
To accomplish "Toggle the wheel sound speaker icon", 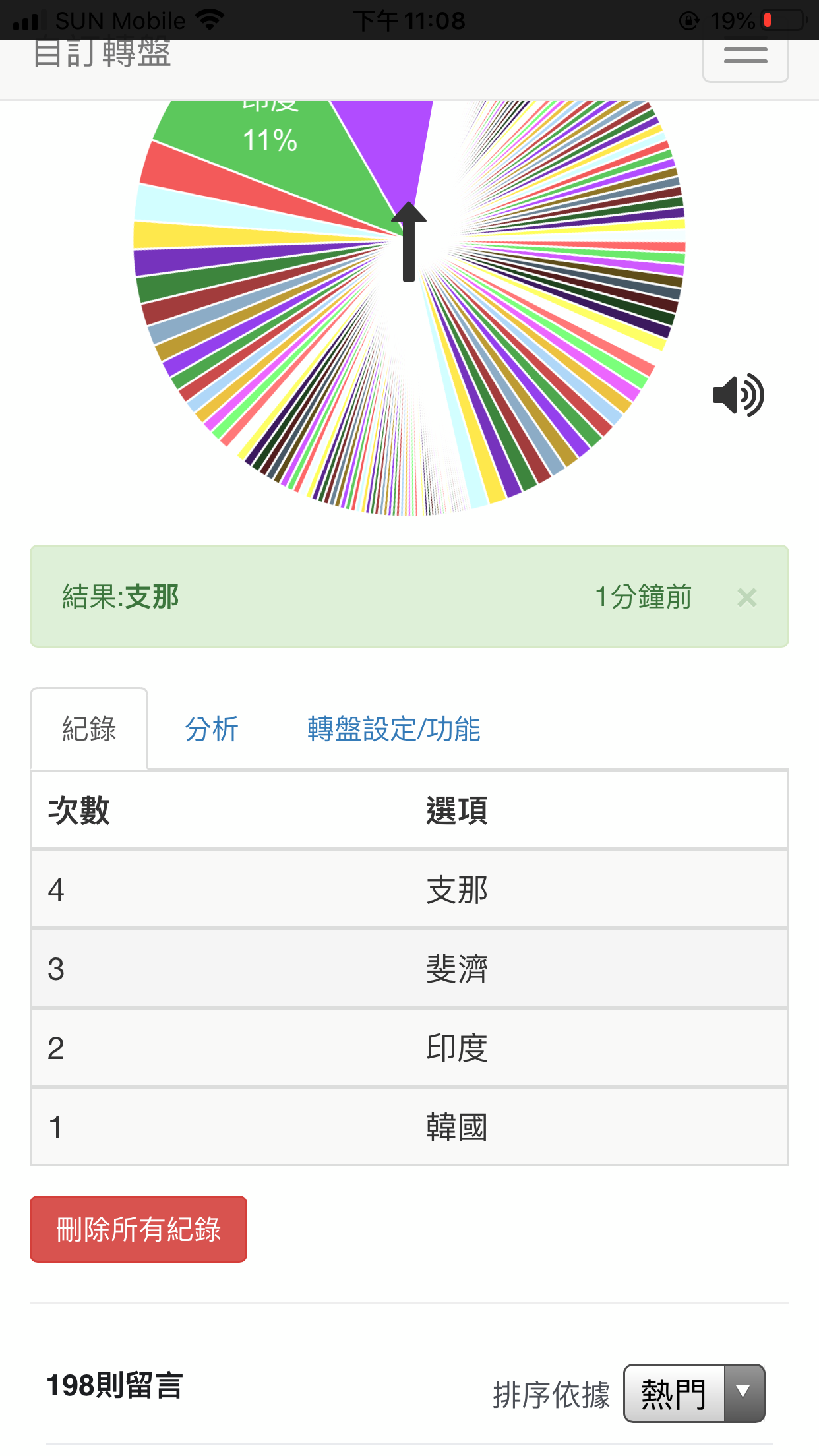I will (x=739, y=395).
